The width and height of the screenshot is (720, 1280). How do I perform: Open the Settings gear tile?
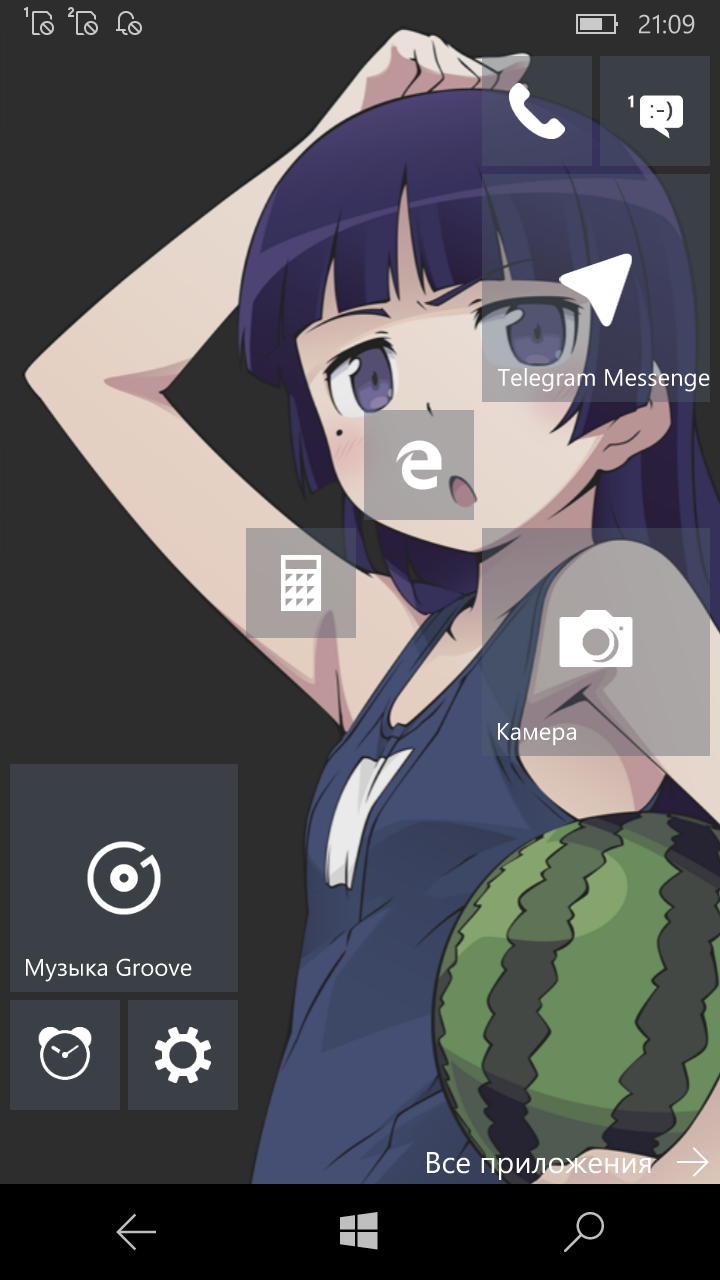[183, 1055]
